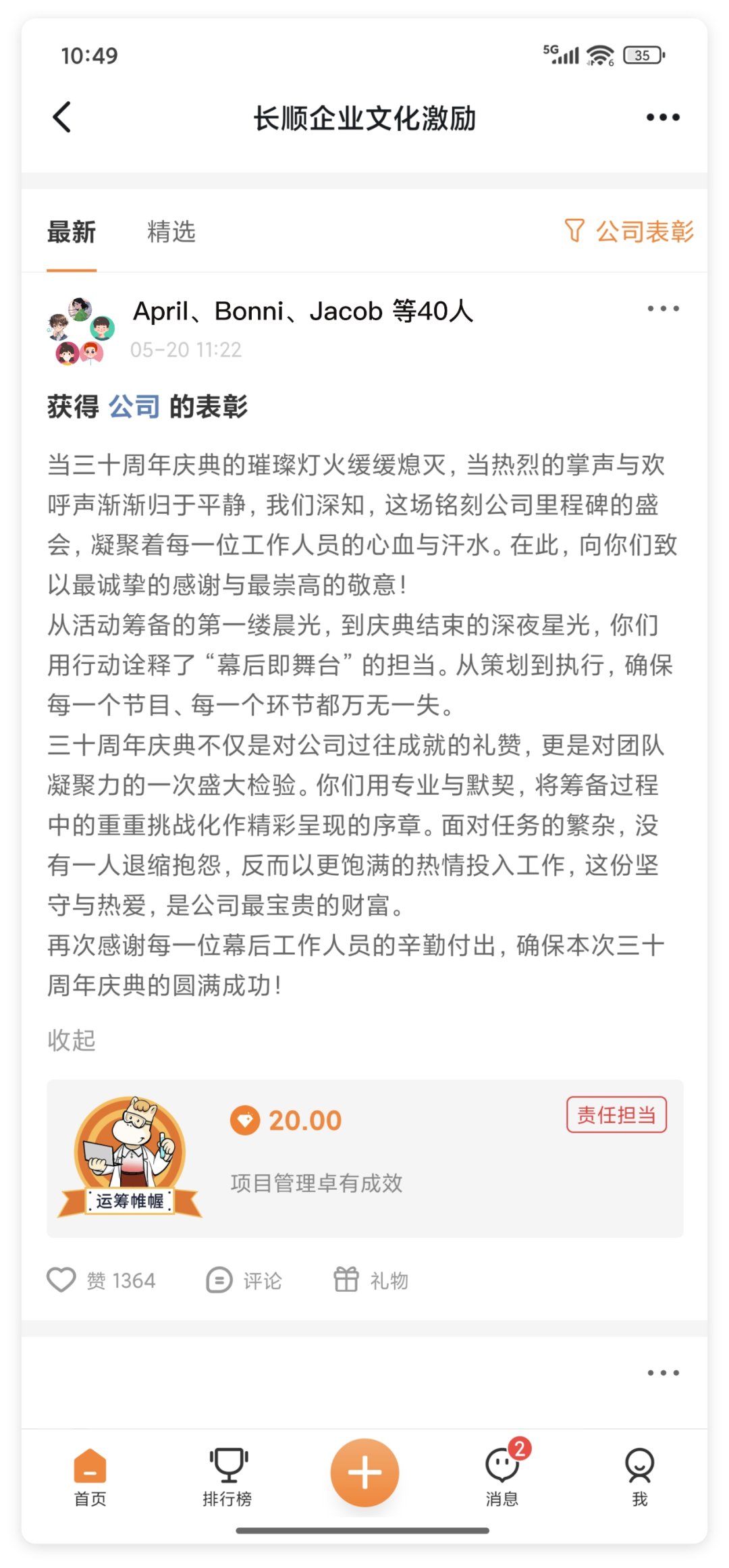The image size is (729, 1568).
Task: Go to the 首页 home tab
Action: tap(90, 1477)
